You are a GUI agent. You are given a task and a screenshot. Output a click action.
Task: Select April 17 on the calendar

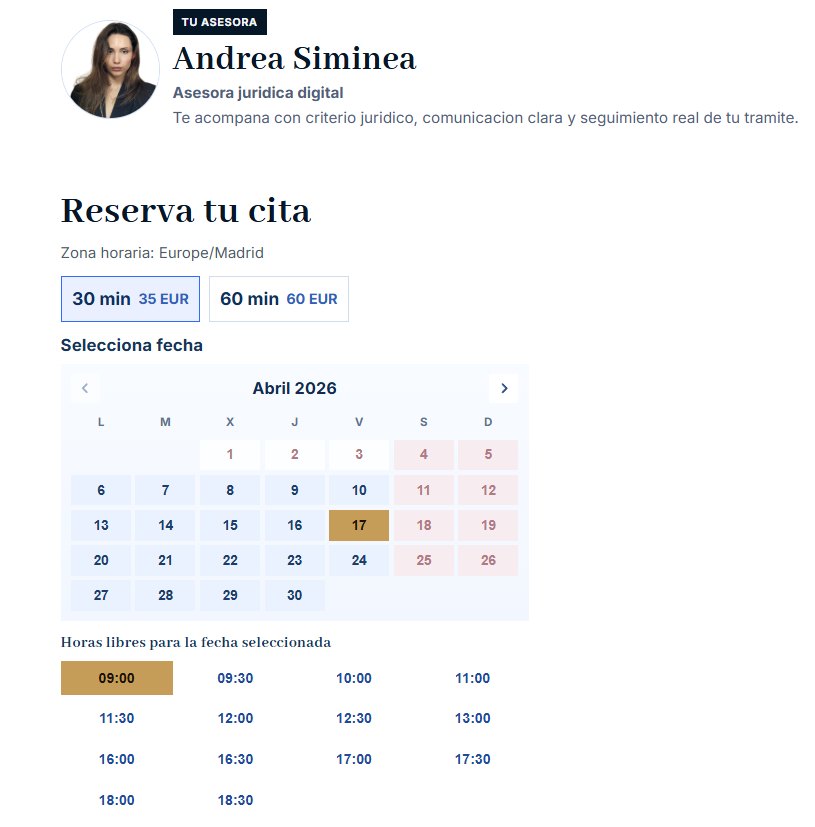point(359,525)
